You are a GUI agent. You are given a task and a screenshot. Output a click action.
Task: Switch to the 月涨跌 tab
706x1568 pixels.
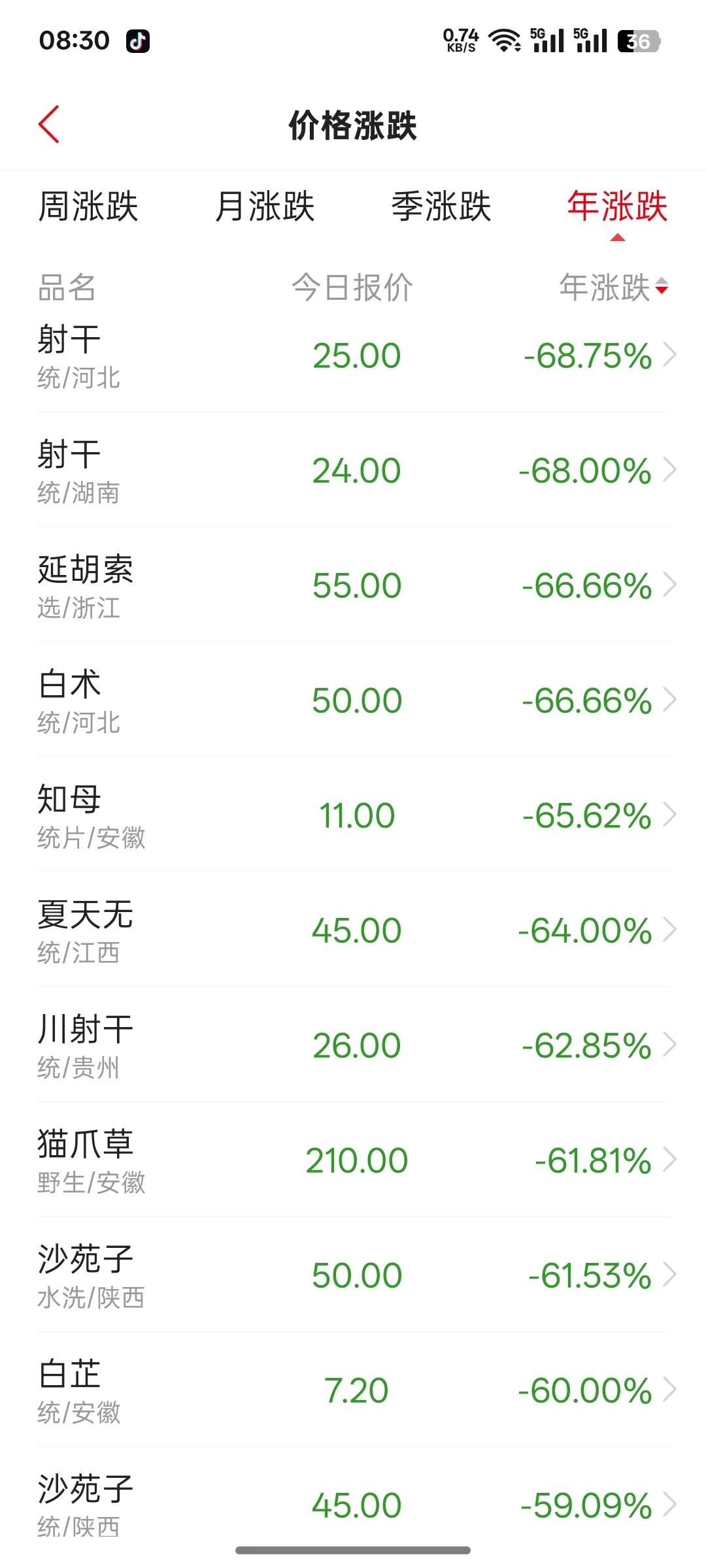(x=265, y=206)
